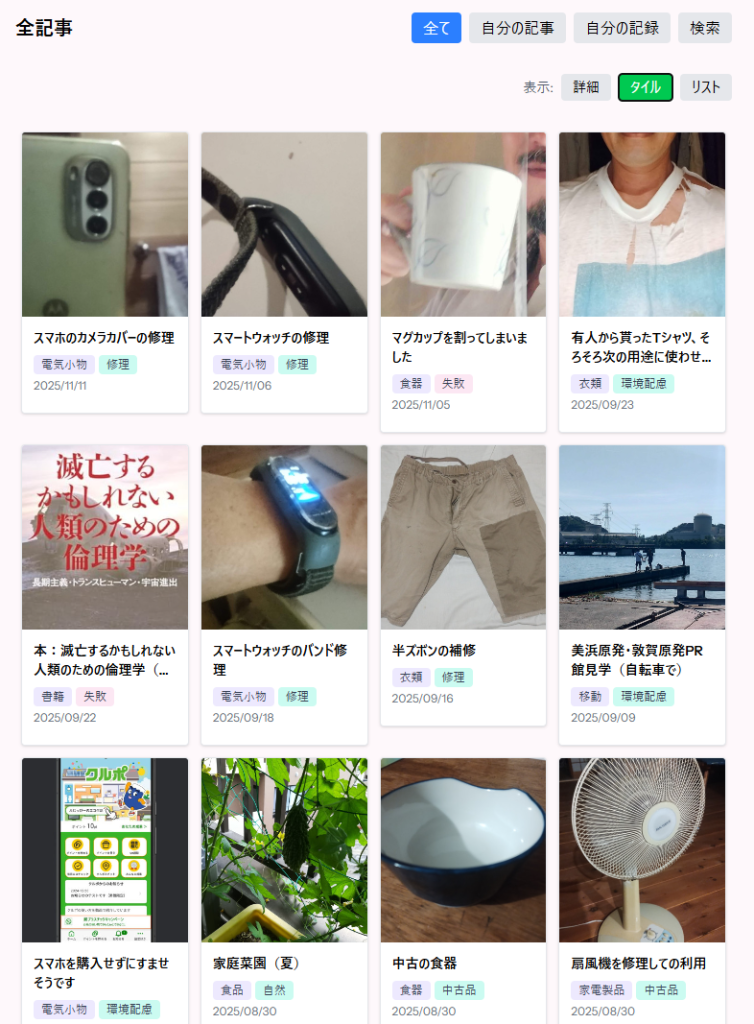Change display to 詳細 view
754x1024 pixels.
(585, 87)
